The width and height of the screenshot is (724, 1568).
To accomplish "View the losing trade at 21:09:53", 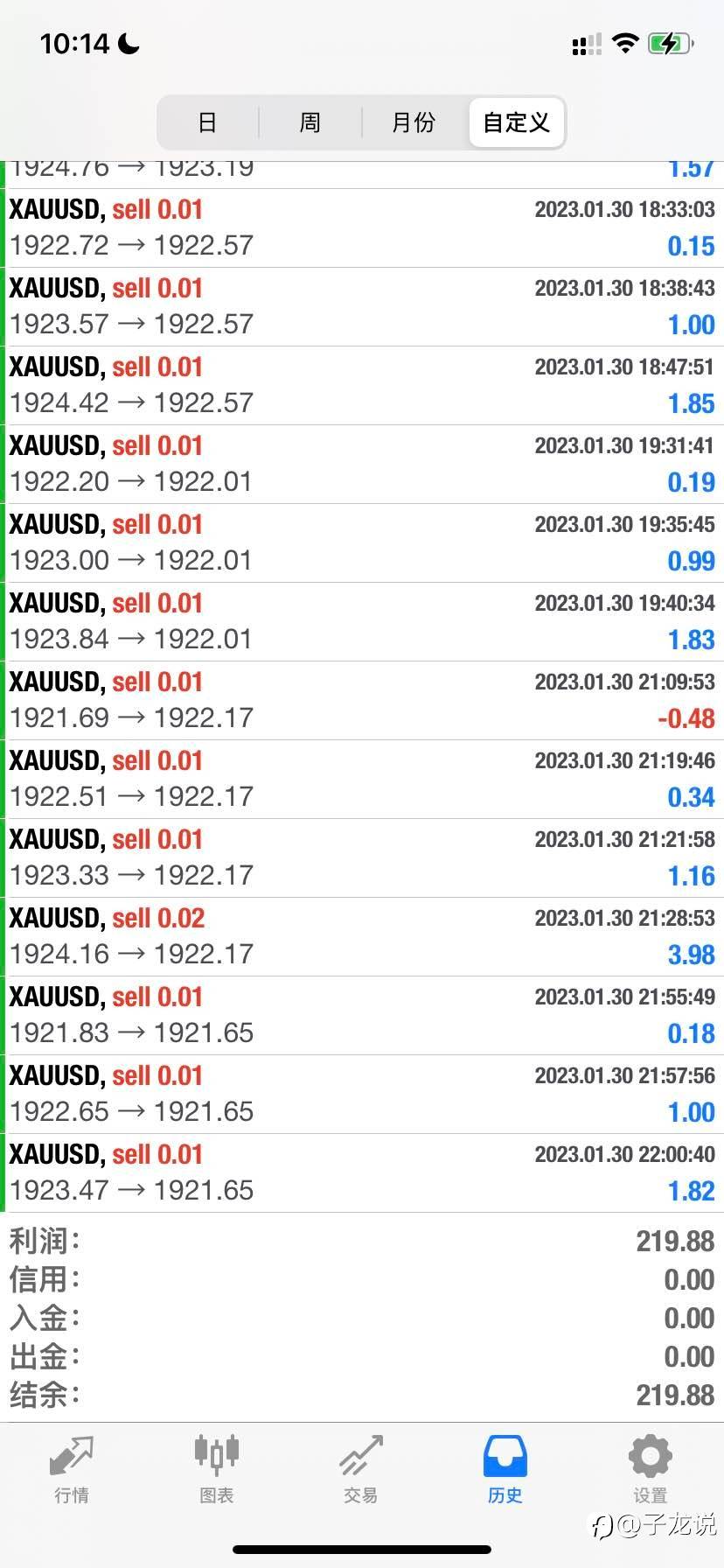I will pyautogui.click(x=362, y=701).
